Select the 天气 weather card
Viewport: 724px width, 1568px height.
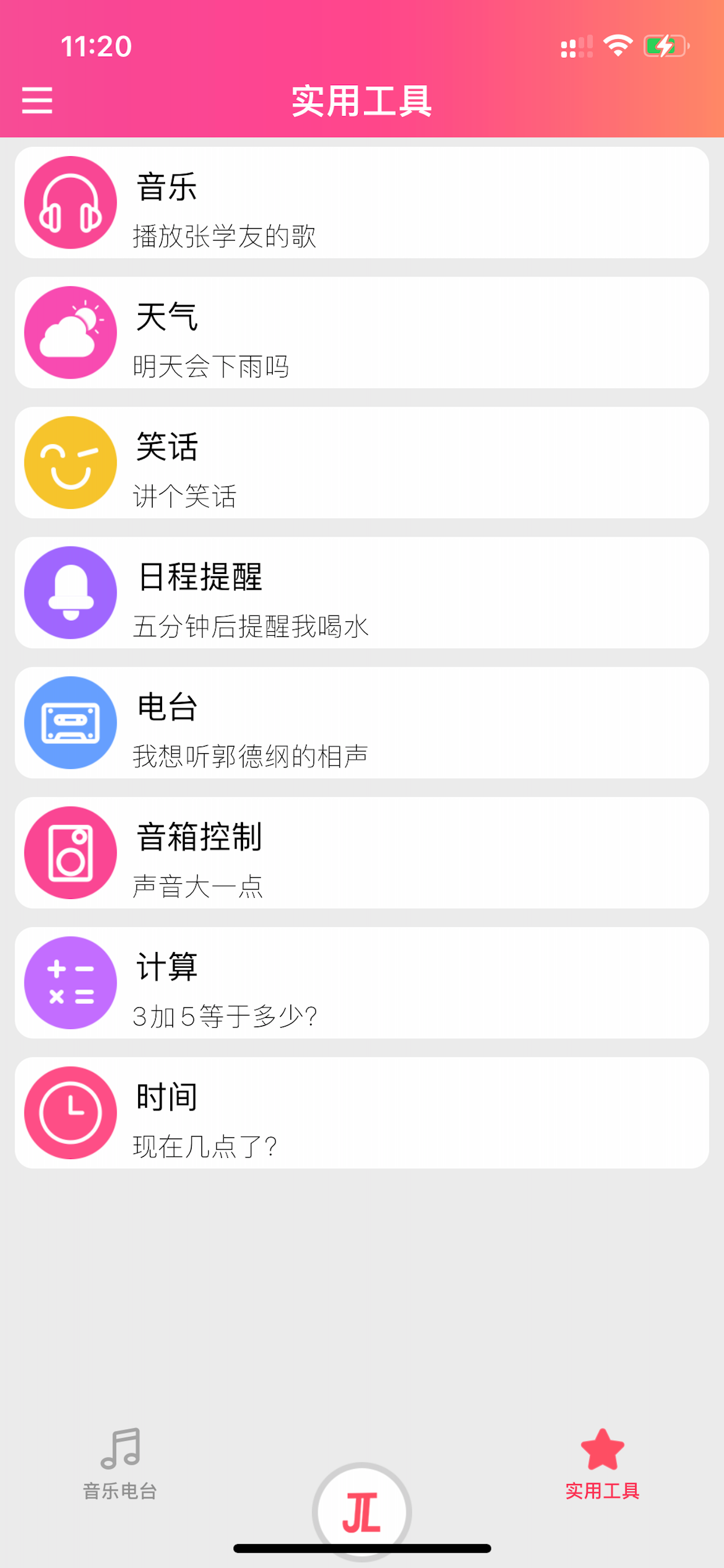point(361,332)
